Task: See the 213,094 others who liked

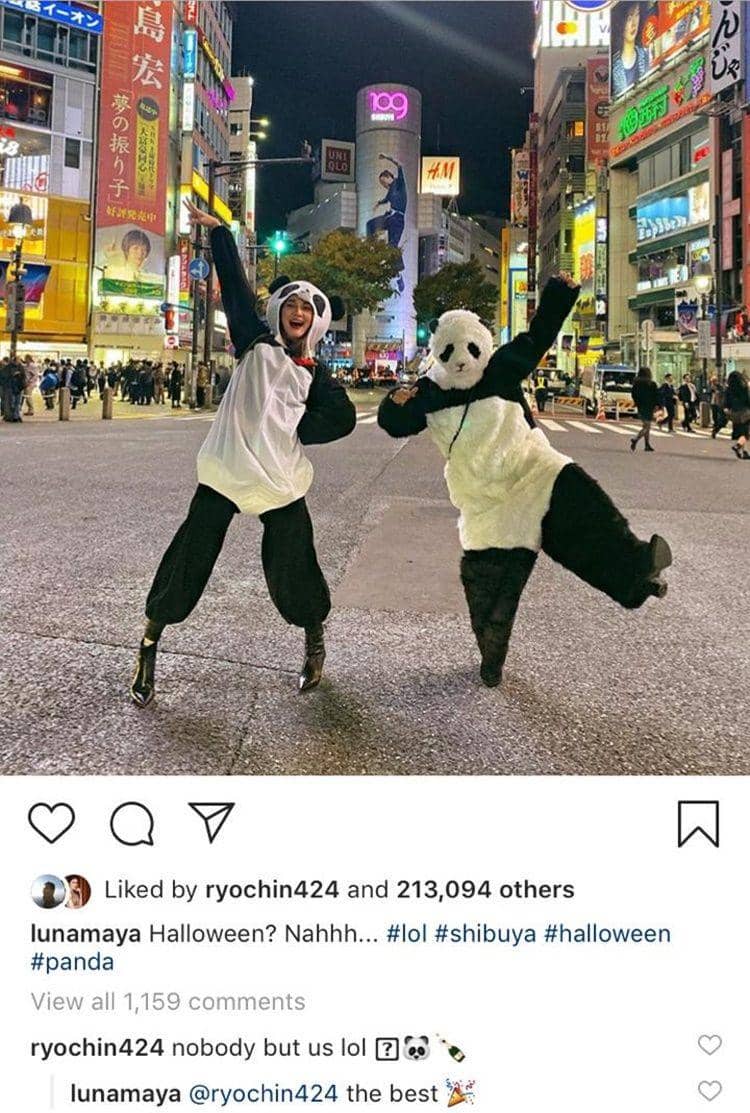Action: (485, 889)
